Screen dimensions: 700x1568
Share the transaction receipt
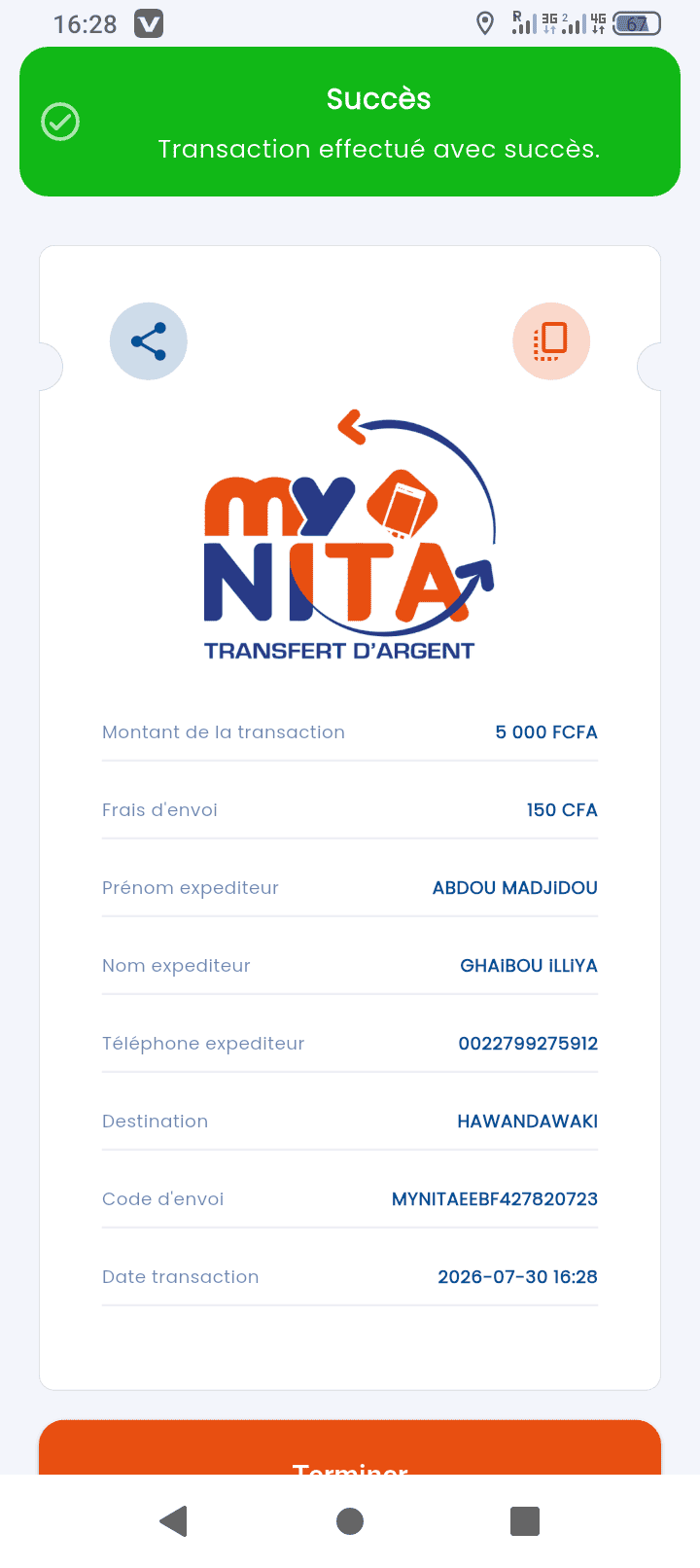pos(149,341)
